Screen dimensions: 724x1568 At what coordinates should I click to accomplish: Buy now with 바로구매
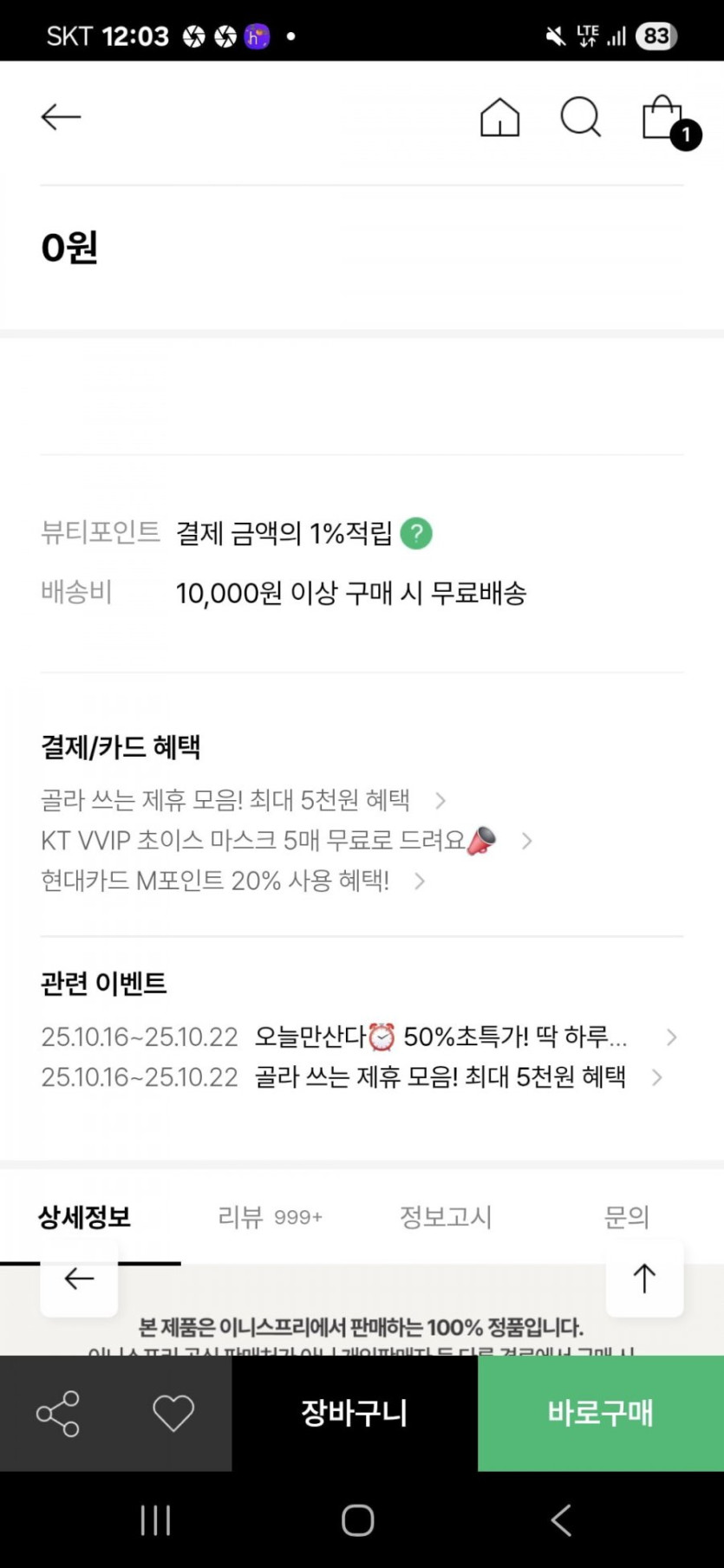pyautogui.click(x=601, y=1414)
